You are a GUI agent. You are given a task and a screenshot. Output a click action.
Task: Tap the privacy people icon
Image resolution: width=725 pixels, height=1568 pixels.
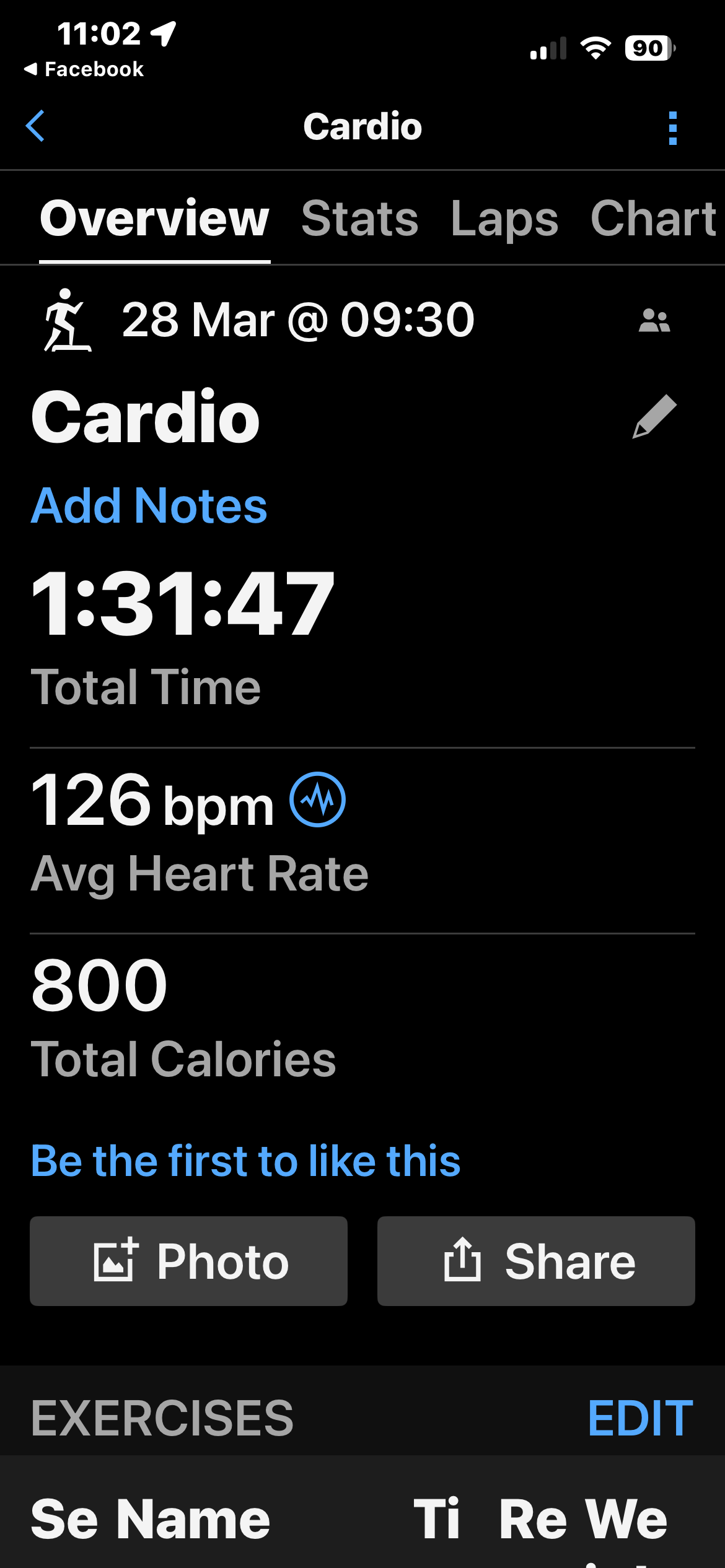pyautogui.click(x=654, y=321)
